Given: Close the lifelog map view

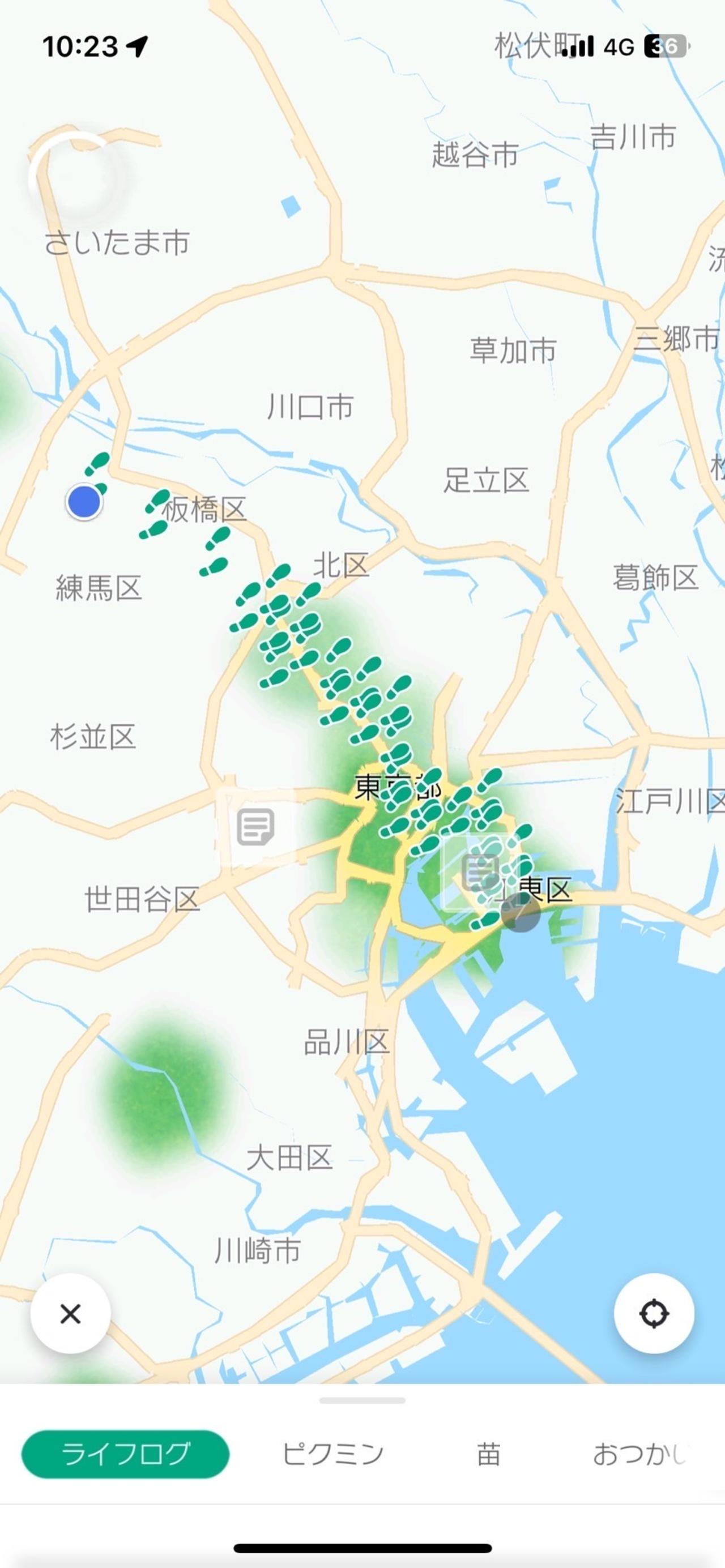Looking at the screenshot, I should pyautogui.click(x=71, y=1314).
